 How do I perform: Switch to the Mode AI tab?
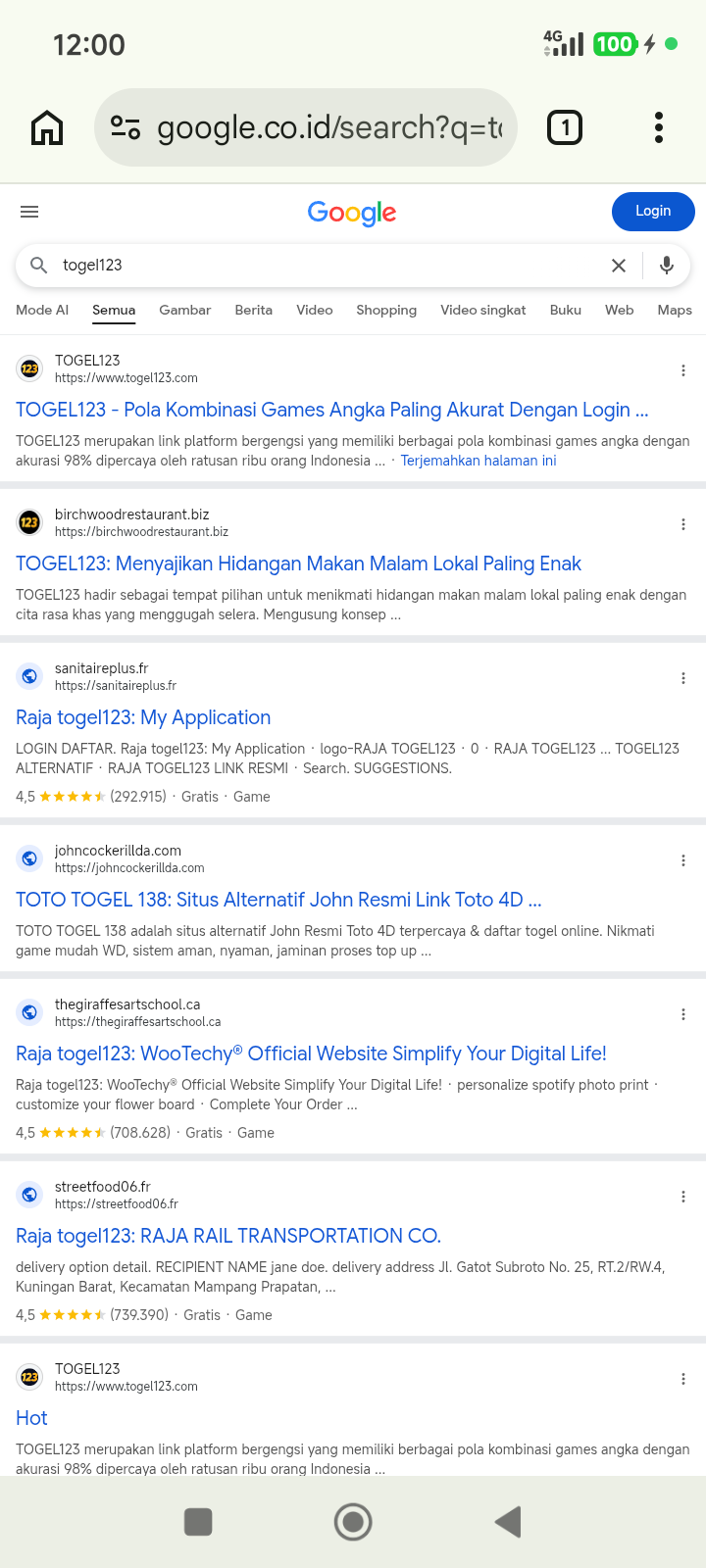tap(42, 310)
